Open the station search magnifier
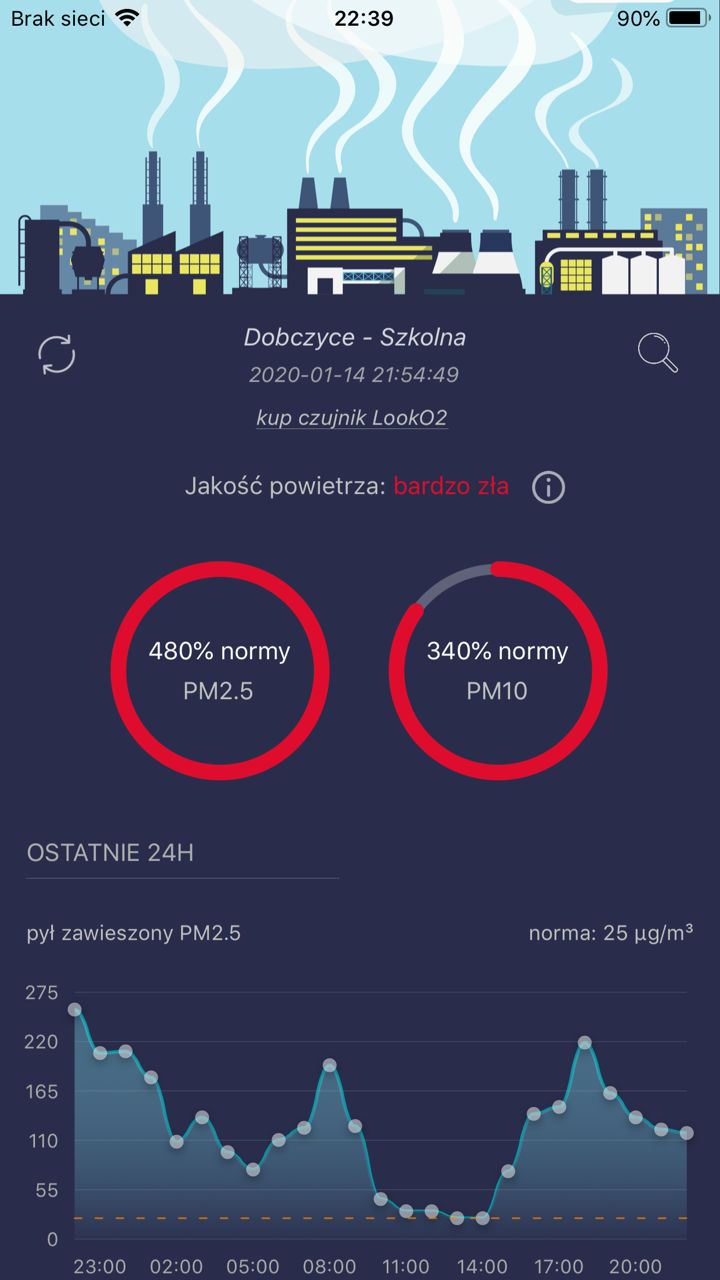Screen dimensions: 720x1280 658,353
